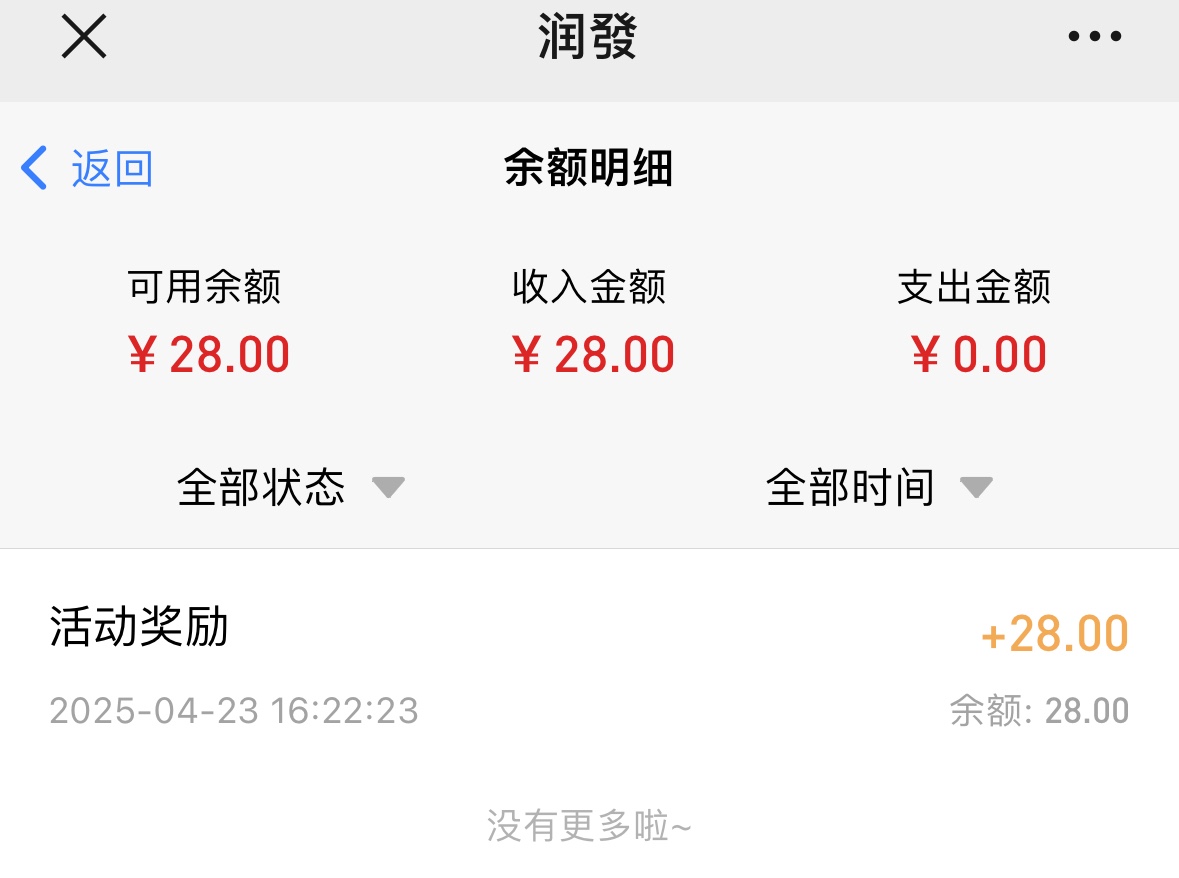Close the 润發 mini program page
The width and height of the screenshot is (1179, 878).
(84, 38)
